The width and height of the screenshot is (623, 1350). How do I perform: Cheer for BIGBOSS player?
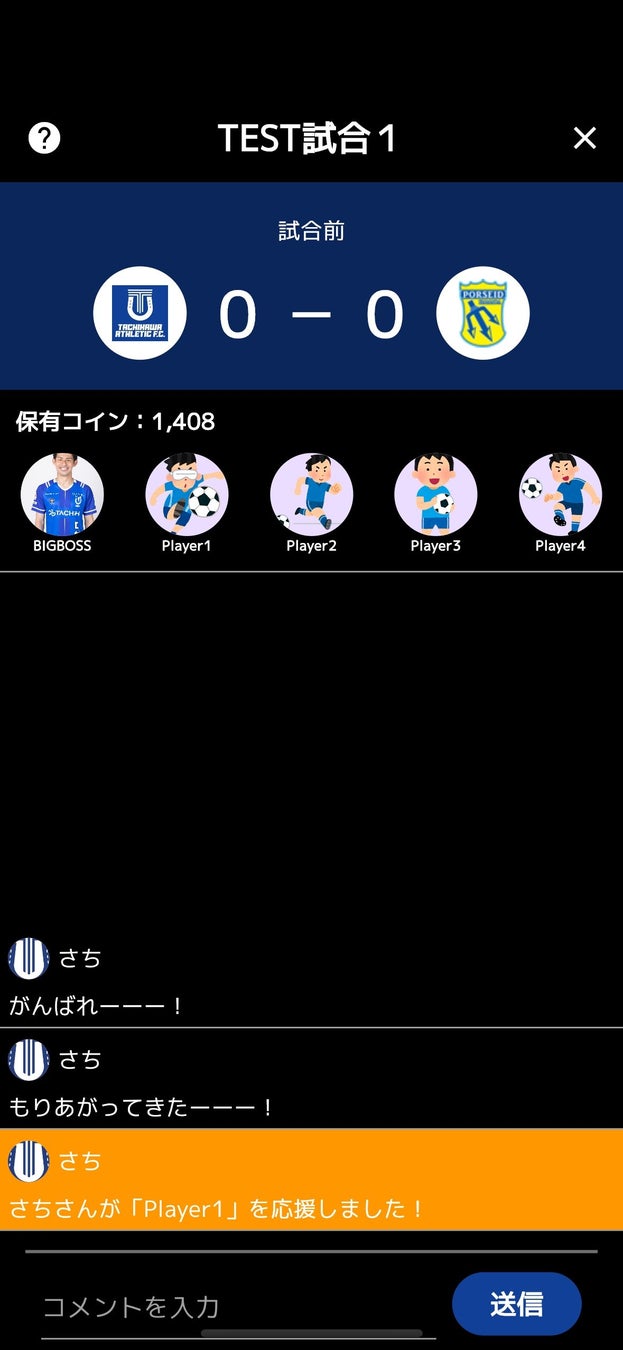[62, 495]
